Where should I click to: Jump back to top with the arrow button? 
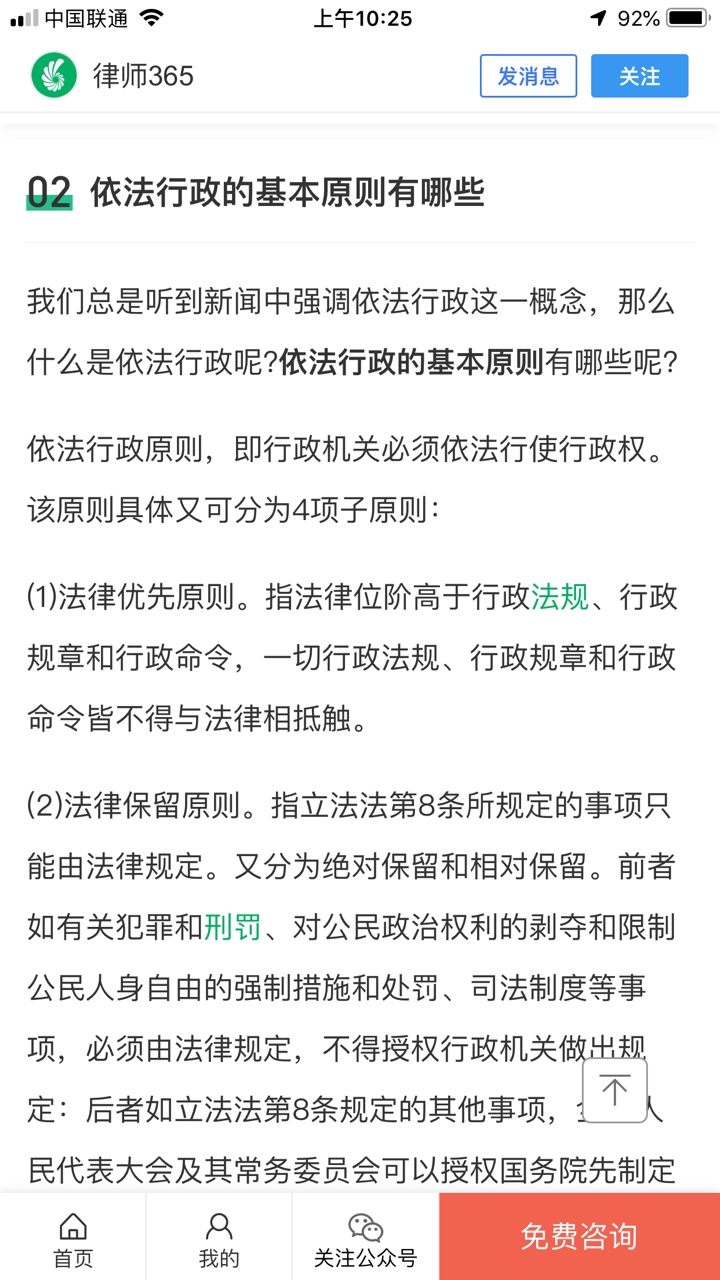pyautogui.click(x=614, y=1090)
